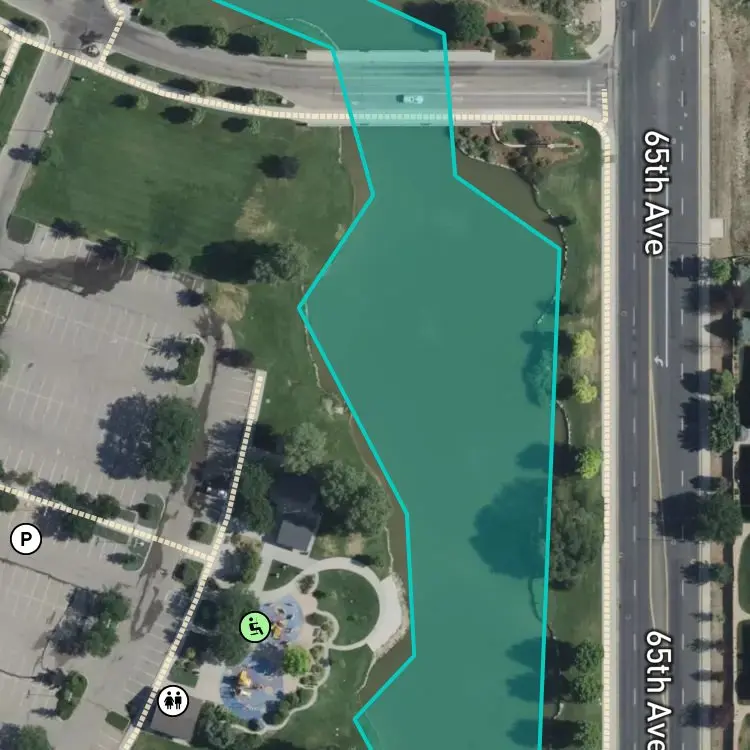Select the parking P marker
Viewport: 750px width, 750px height.
click(x=26, y=539)
